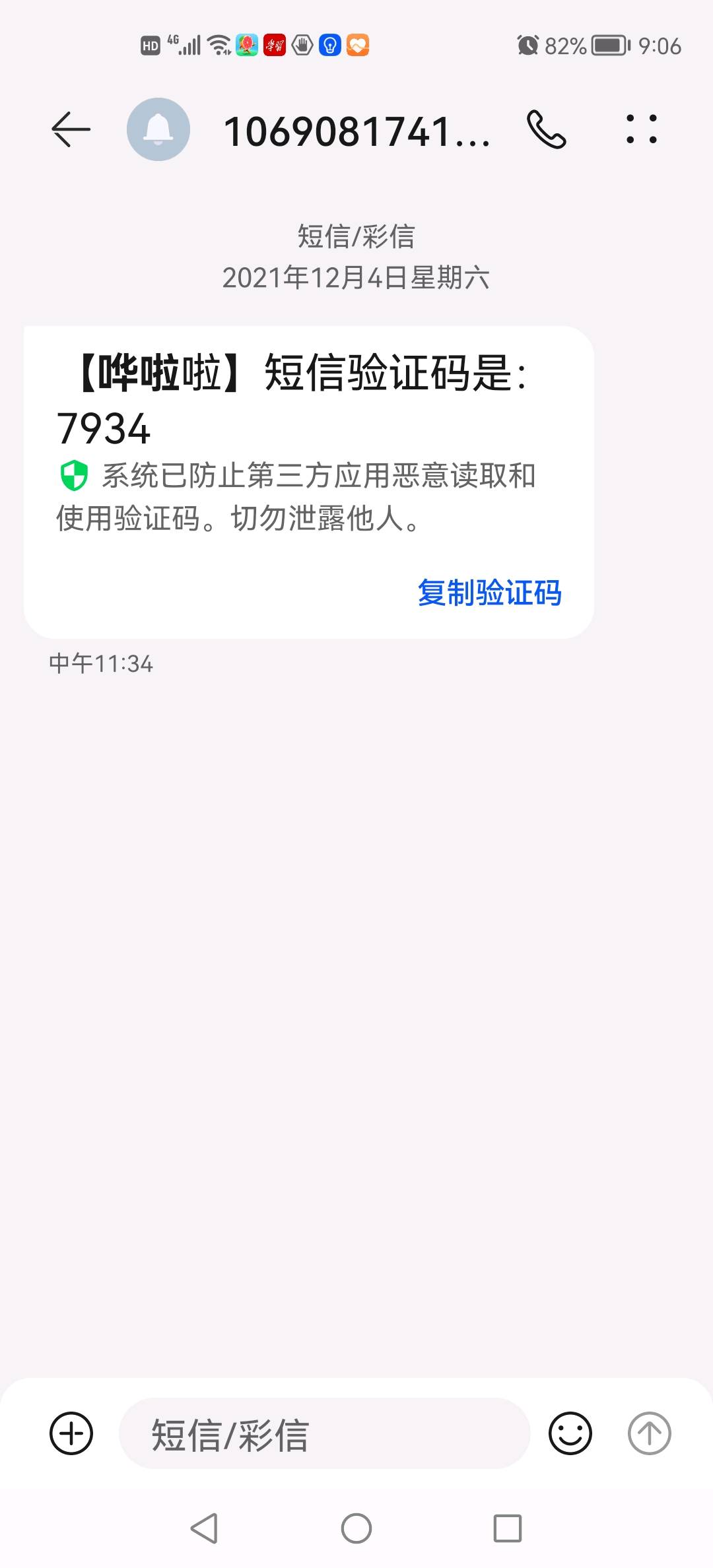
Task: Open the plus attachment button
Action: 71,1433
